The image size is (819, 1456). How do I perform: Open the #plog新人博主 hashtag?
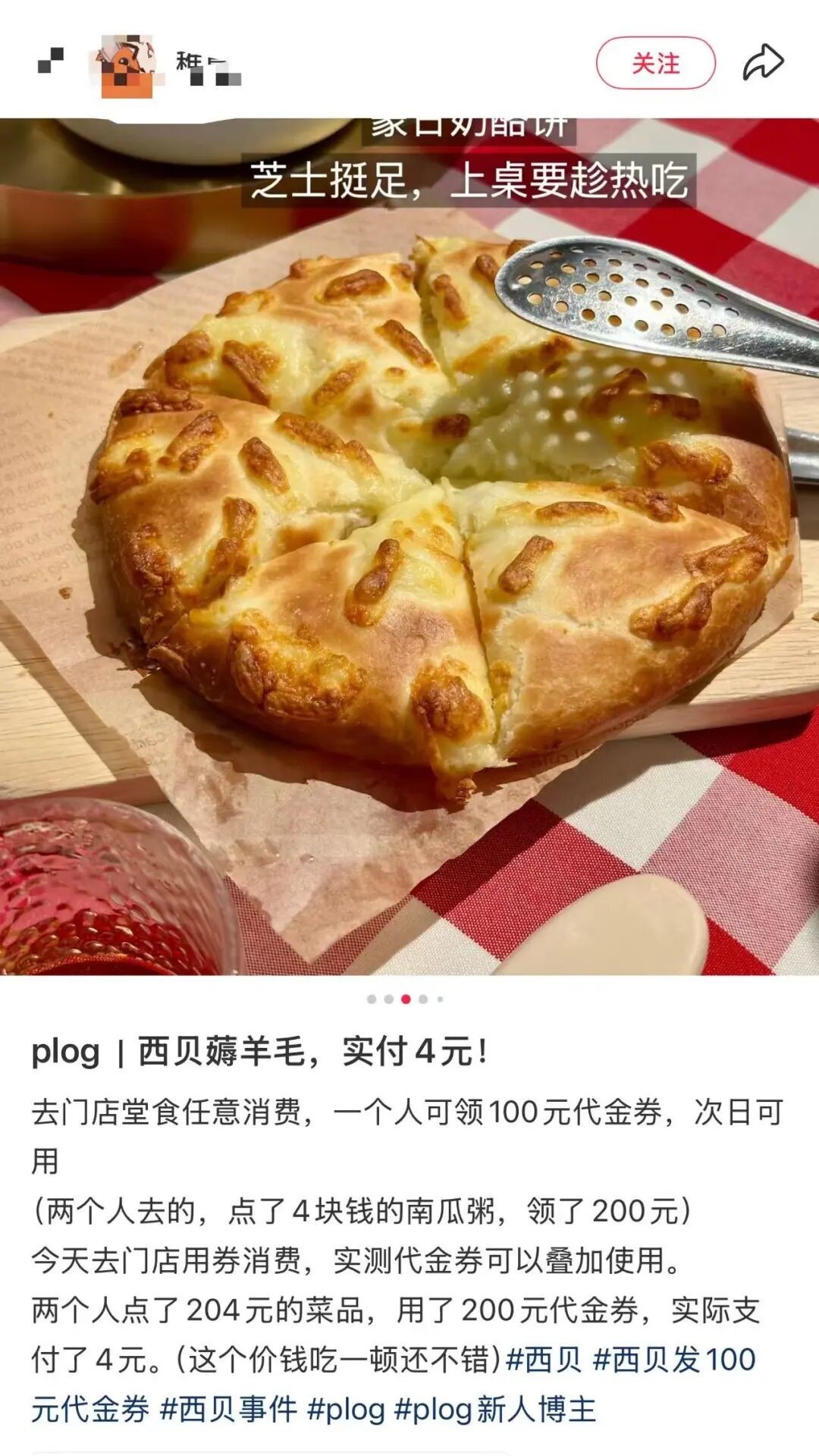pyautogui.click(x=494, y=1410)
